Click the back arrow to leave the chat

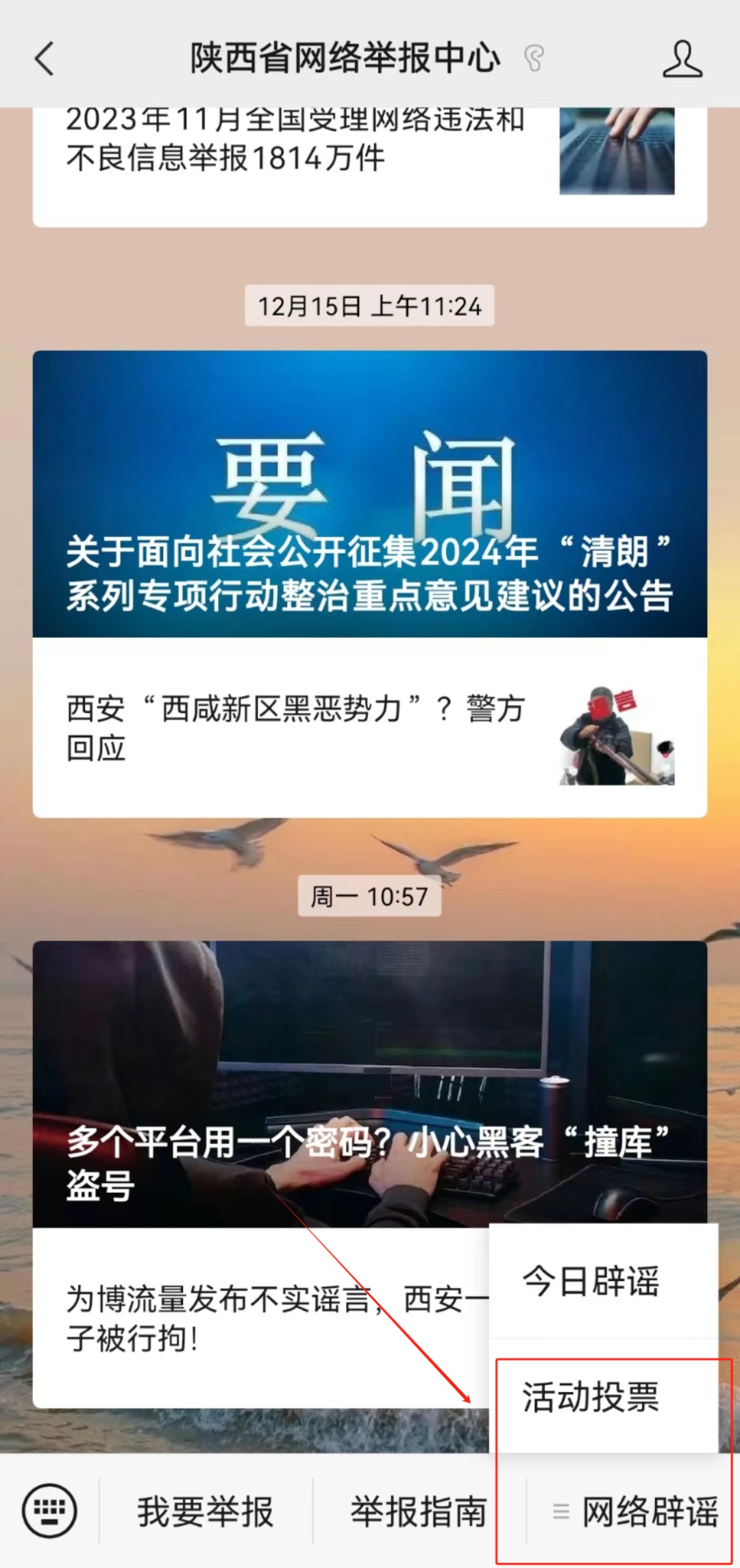click(44, 60)
